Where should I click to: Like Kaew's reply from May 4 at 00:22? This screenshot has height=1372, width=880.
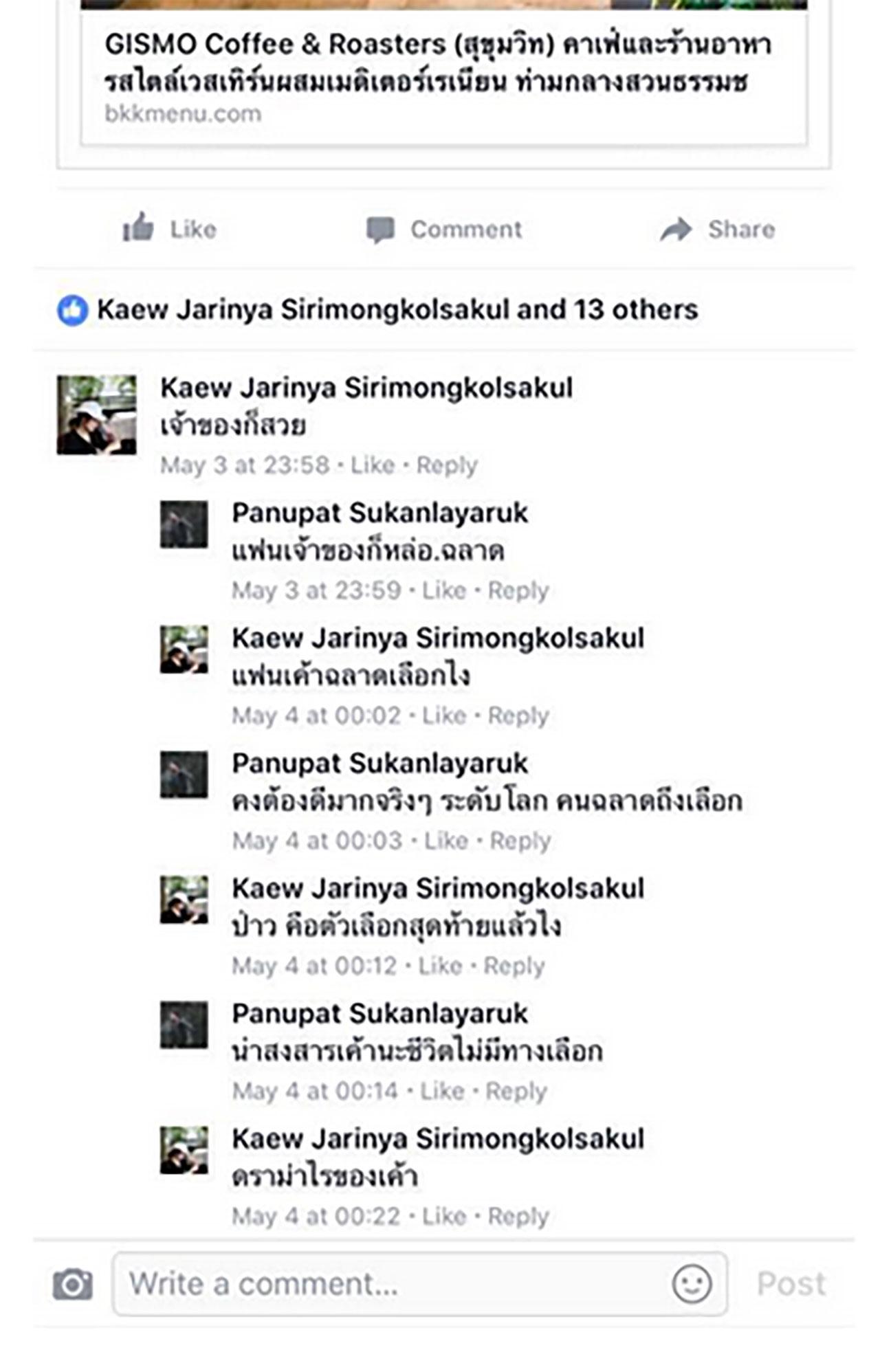click(444, 1216)
